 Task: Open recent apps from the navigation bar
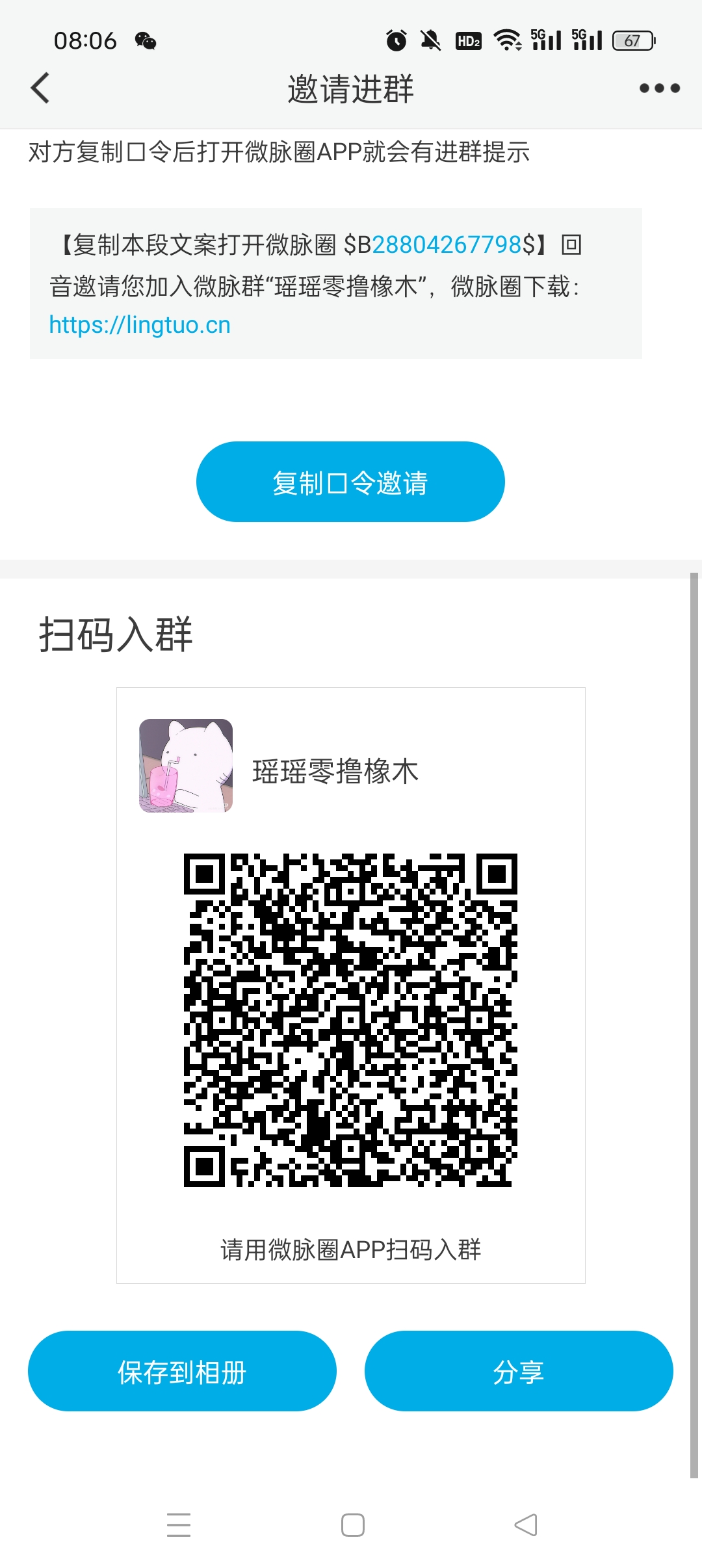[179, 1524]
